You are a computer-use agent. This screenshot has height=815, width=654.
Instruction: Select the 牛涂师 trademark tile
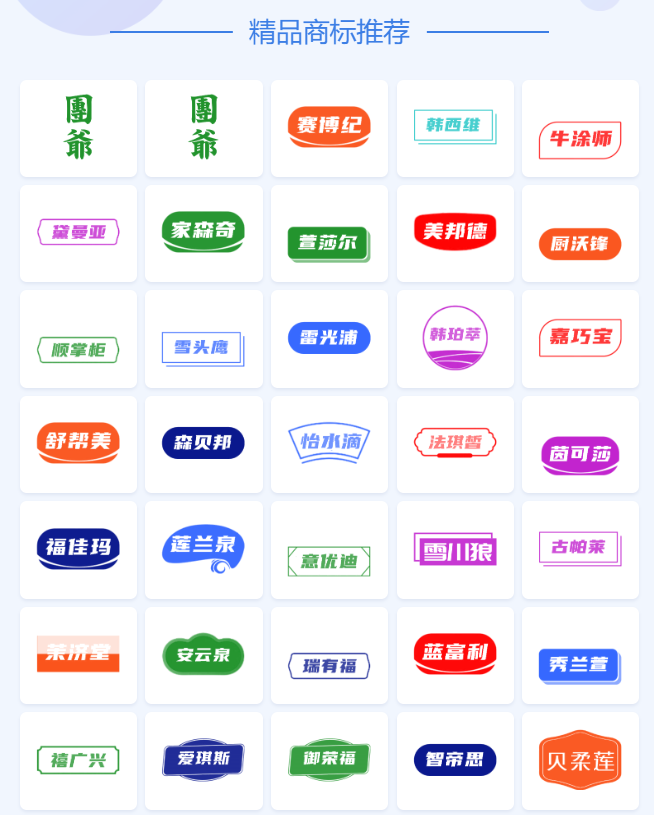point(580,138)
